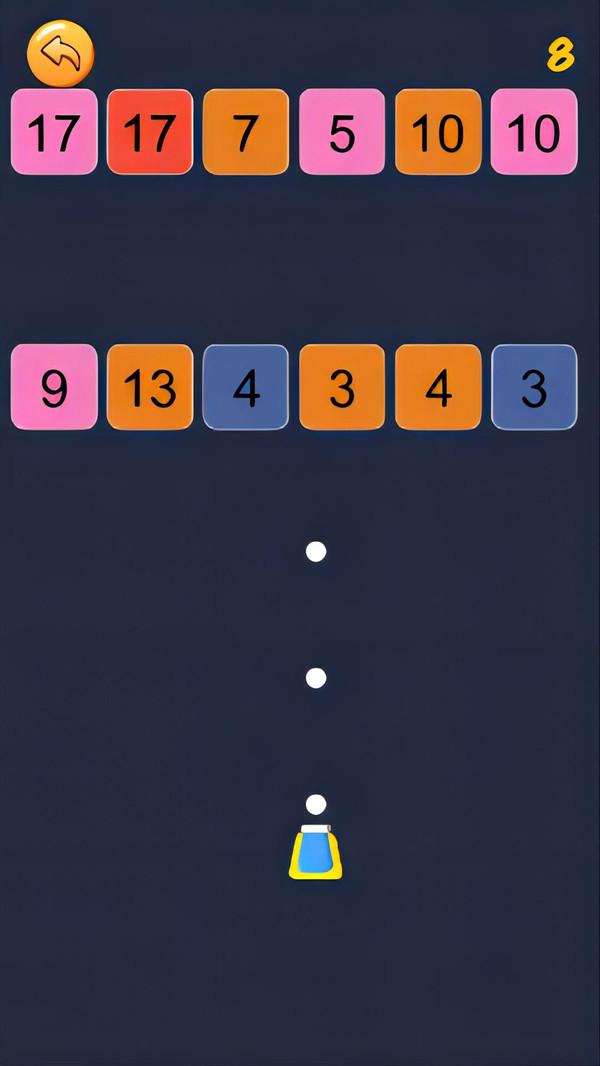Tap the orange back arrow button

tap(60, 53)
